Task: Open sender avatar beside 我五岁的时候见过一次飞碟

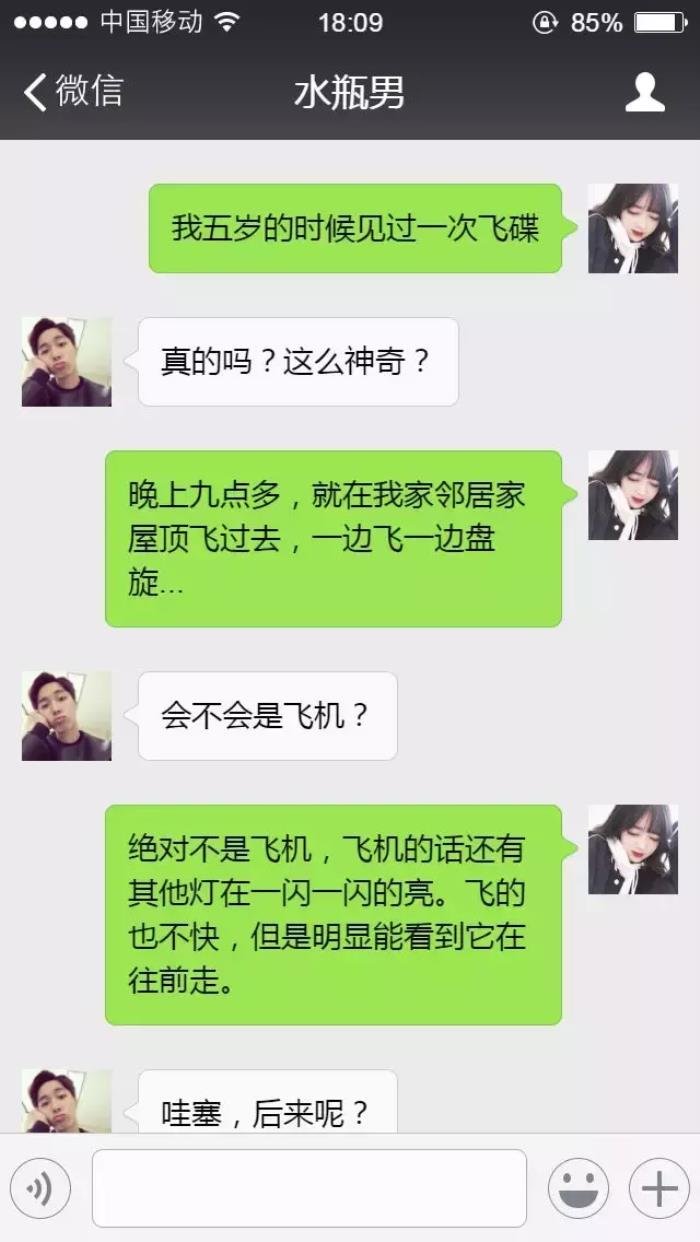Action: (x=632, y=228)
